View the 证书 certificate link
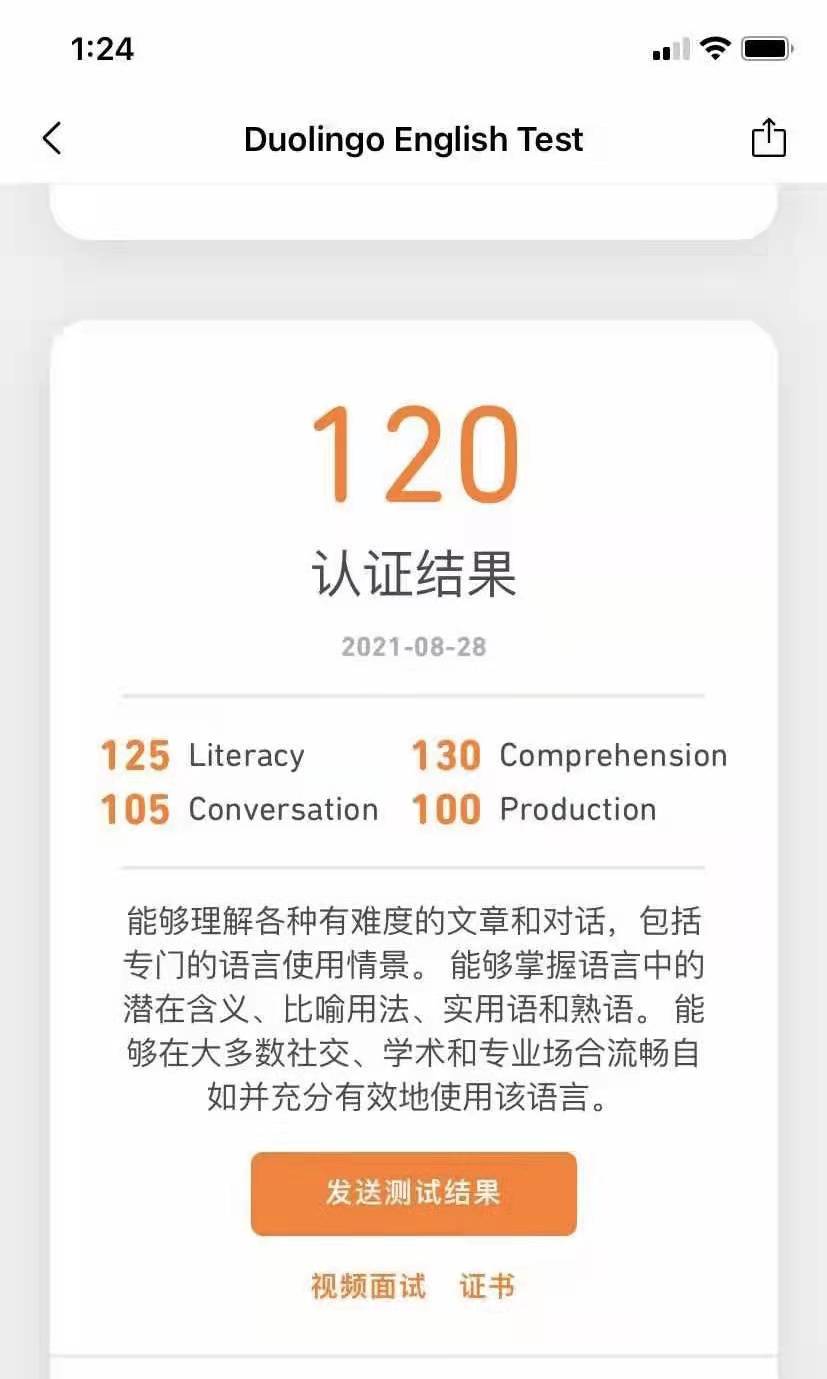The image size is (827, 1379). [487, 1286]
